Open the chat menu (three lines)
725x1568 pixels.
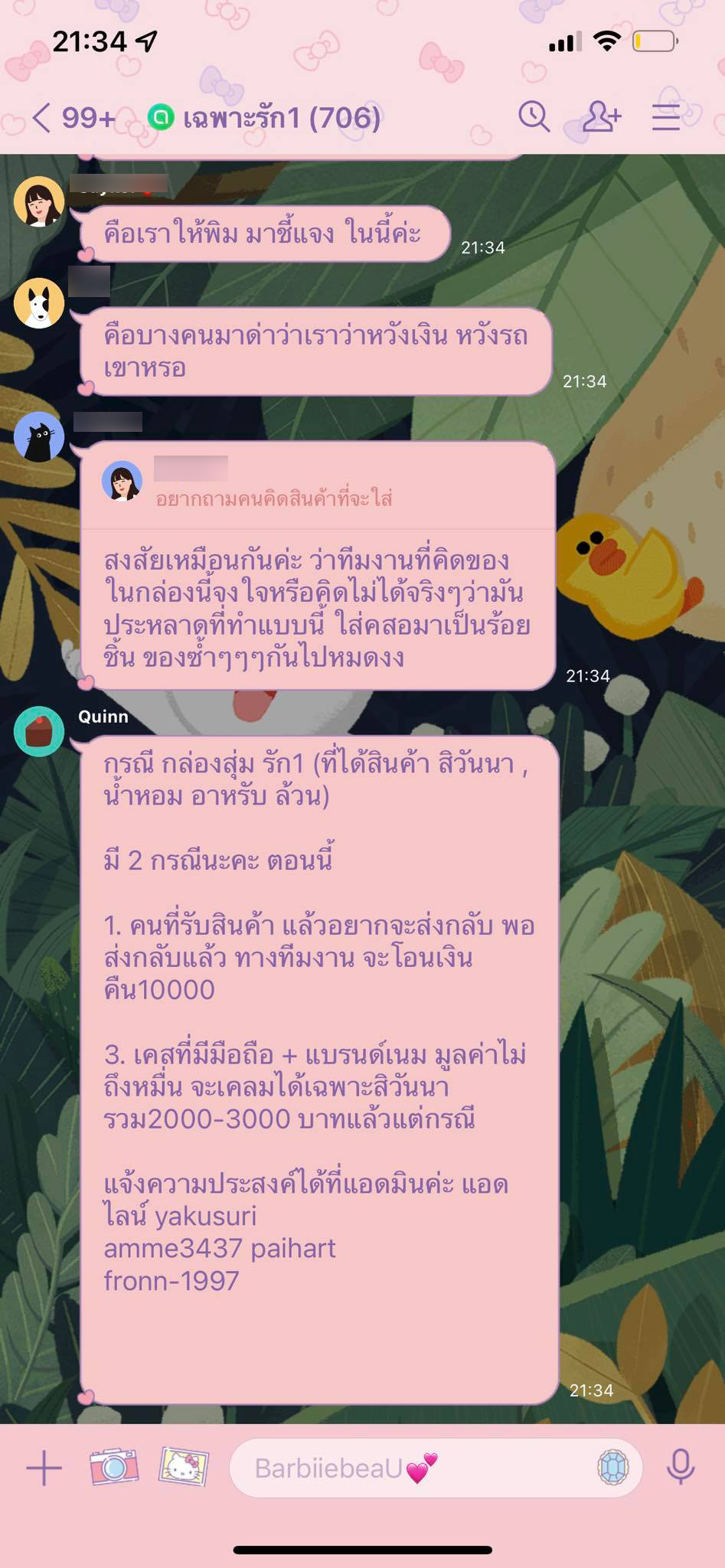tap(666, 118)
